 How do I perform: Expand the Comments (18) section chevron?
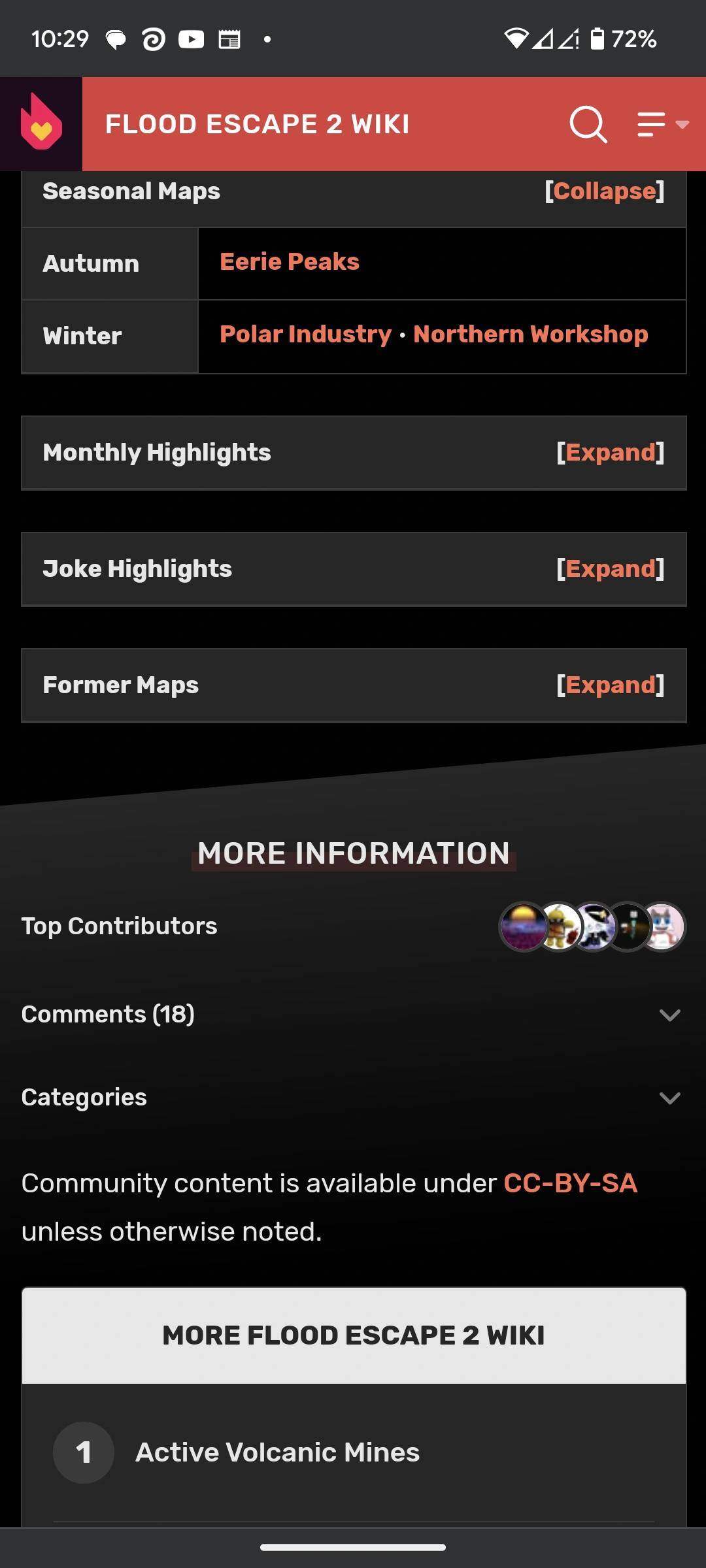pos(669,1015)
